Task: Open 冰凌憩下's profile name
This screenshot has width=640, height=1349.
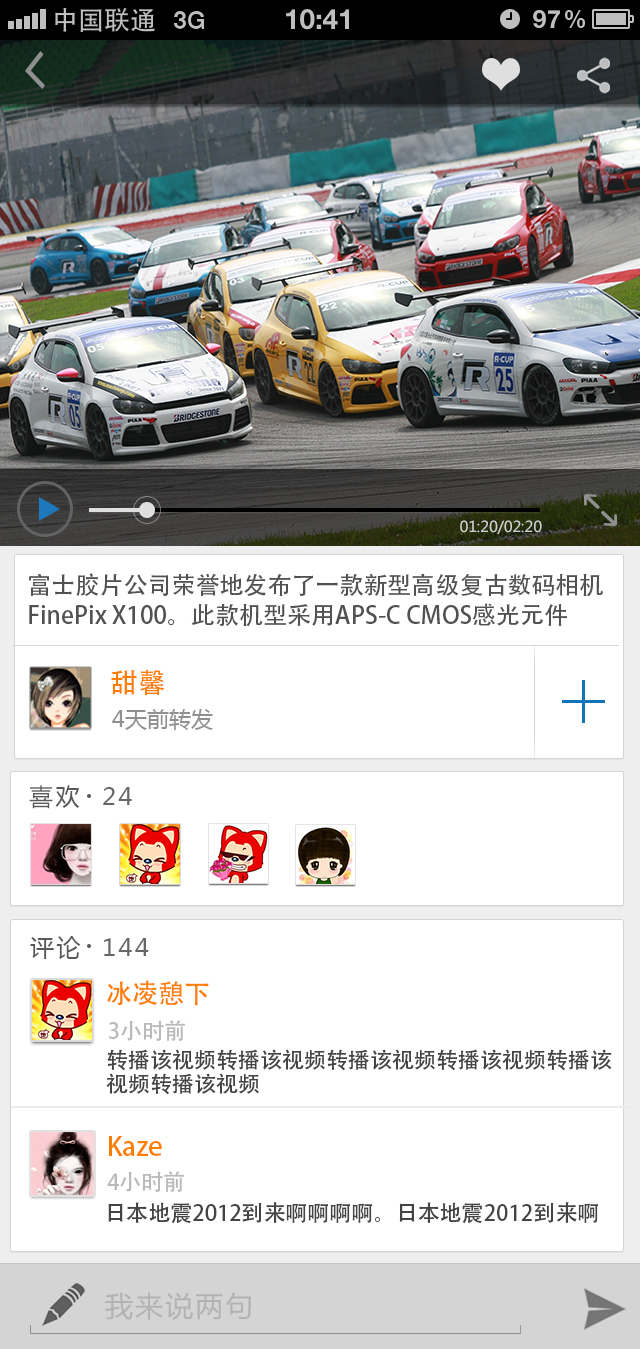Action: 158,994
